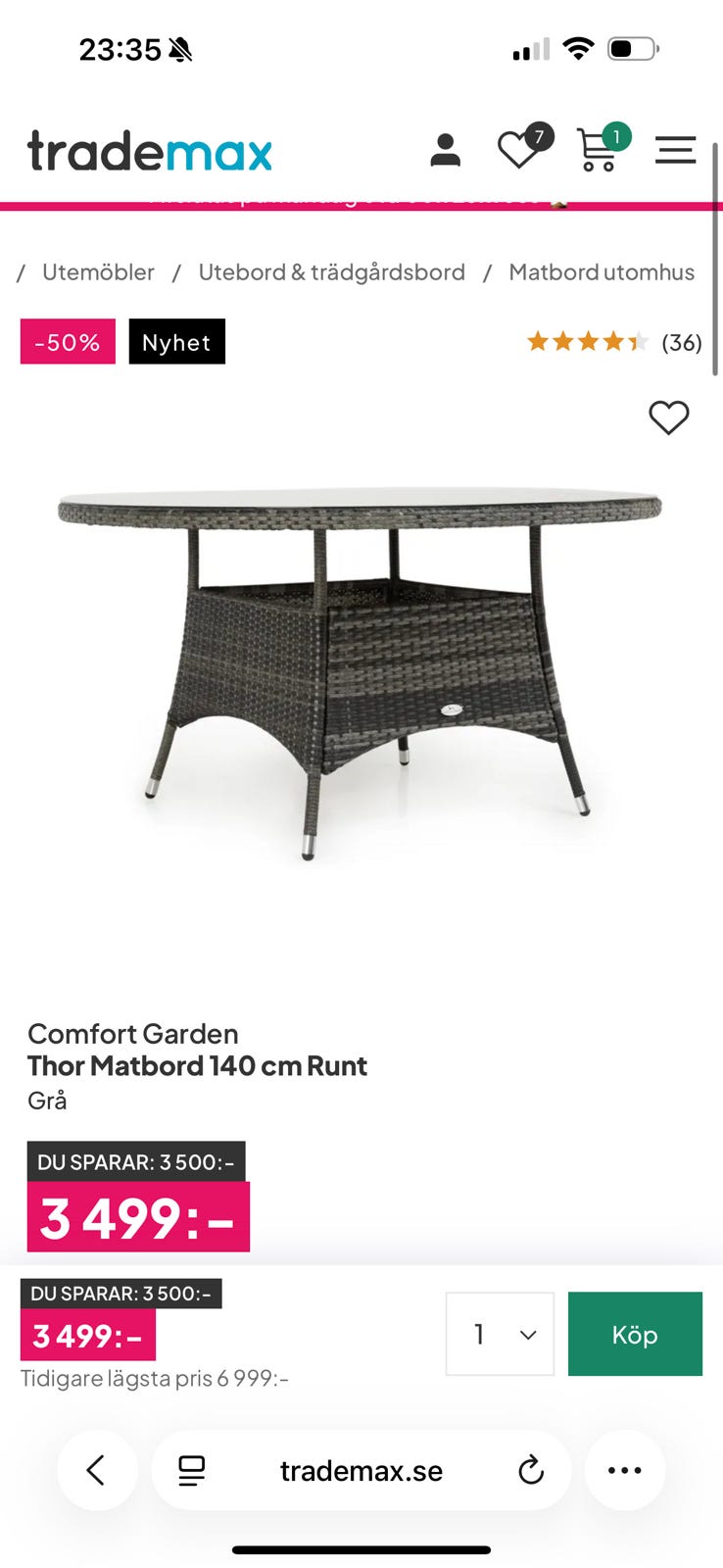
Task: Reload the trademax.se page
Action: 531,1470
